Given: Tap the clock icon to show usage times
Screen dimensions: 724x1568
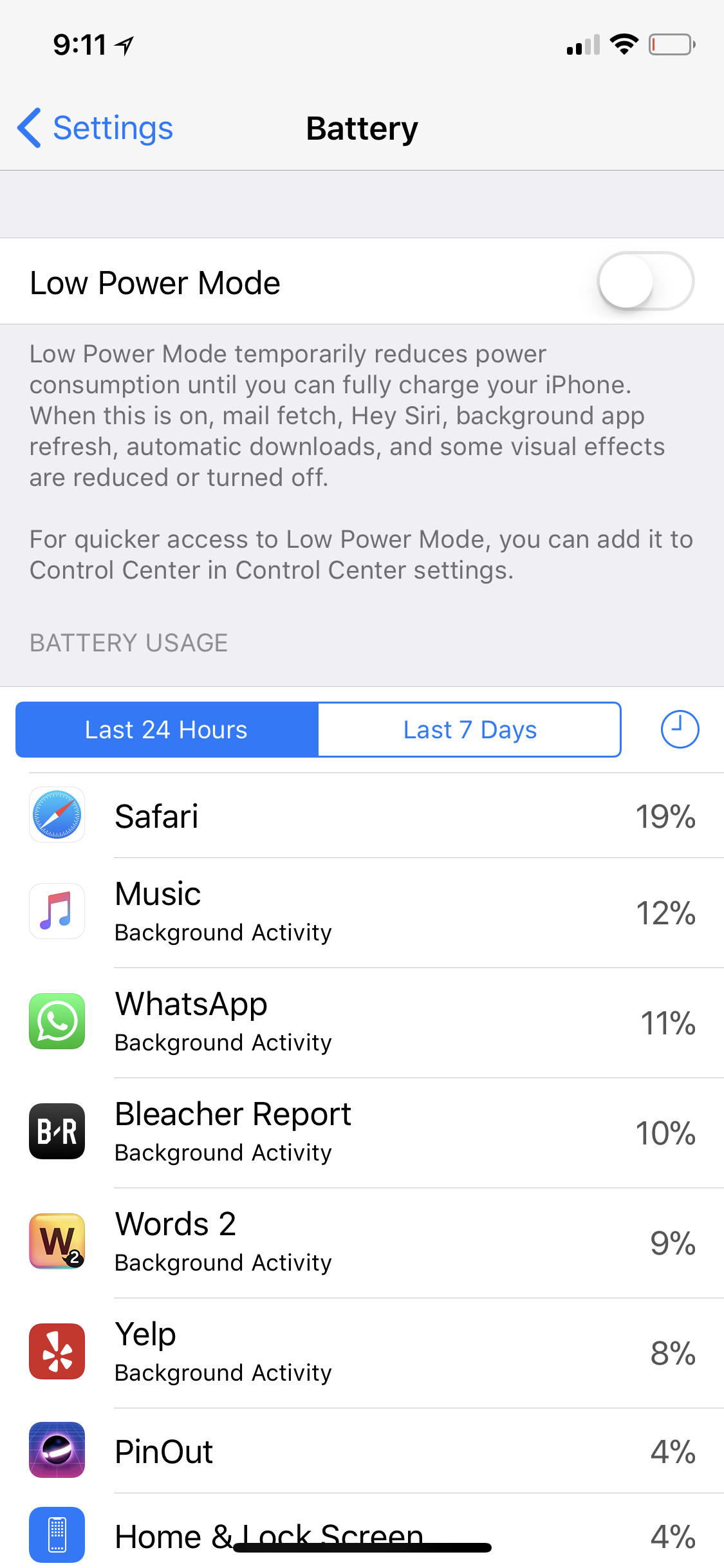Looking at the screenshot, I should click(680, 729).
